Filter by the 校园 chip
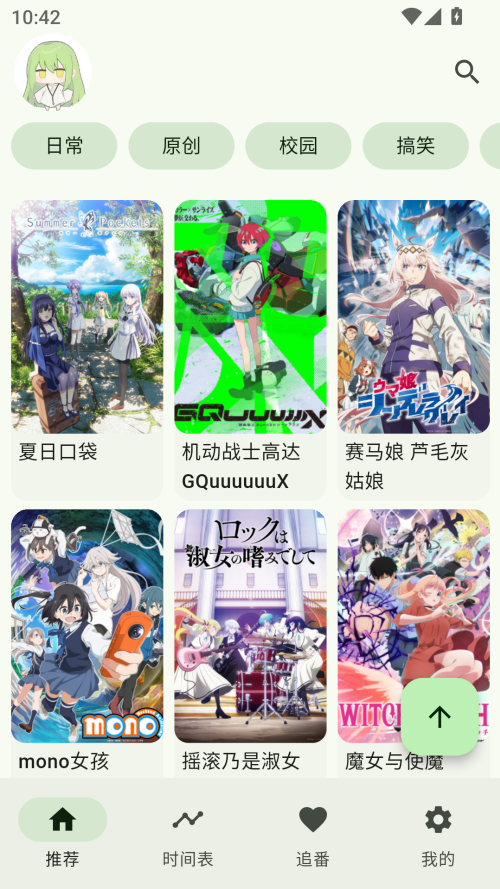 [x=298, y=146]
